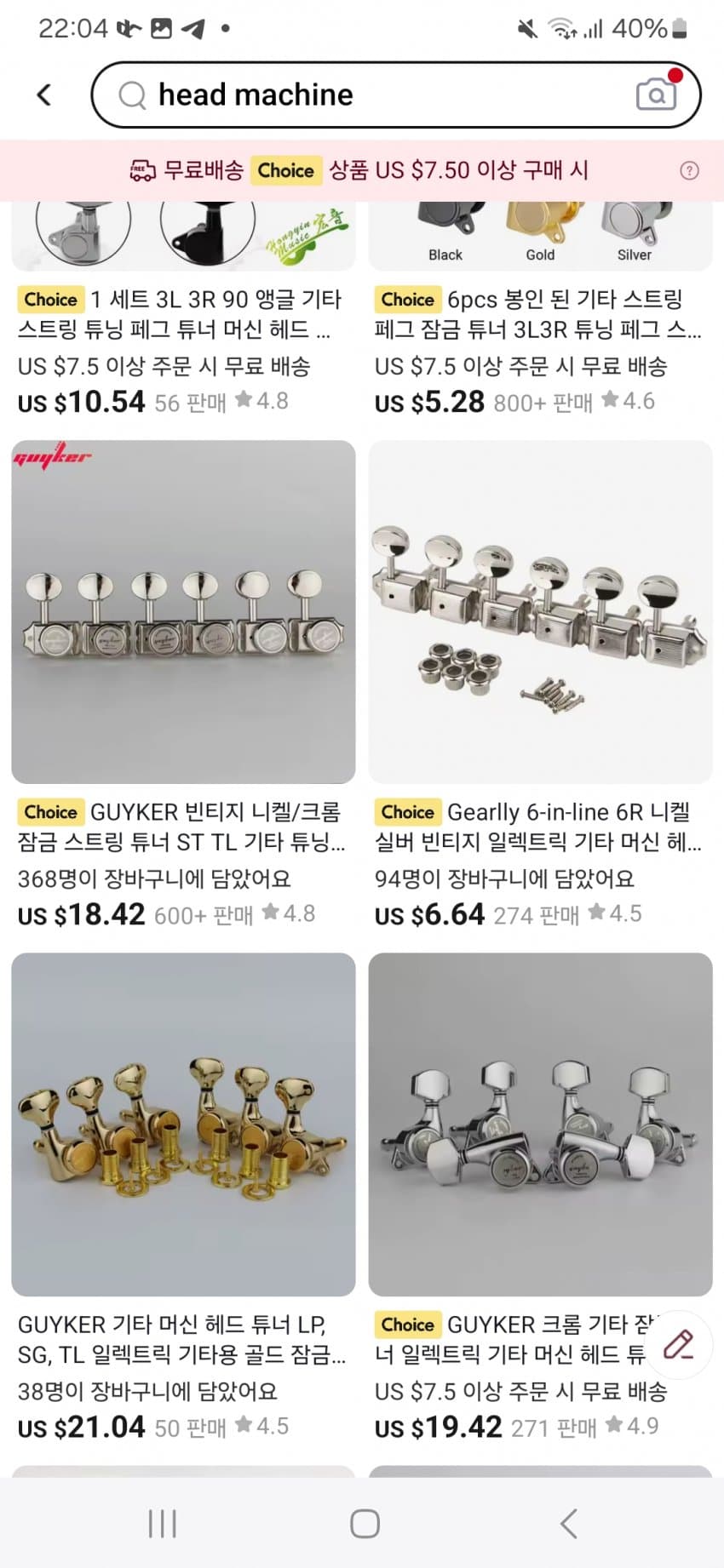
Task: Go to the phone home screen
Action: click(x=365, y=1523)
